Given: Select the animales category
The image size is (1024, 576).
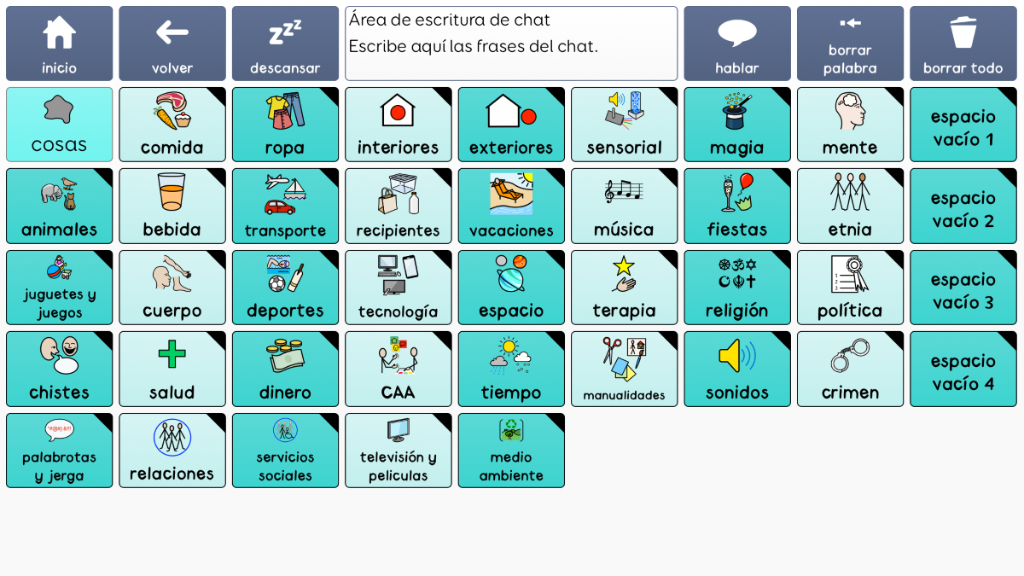Looking at the screenshot, I should pos(59,206).
